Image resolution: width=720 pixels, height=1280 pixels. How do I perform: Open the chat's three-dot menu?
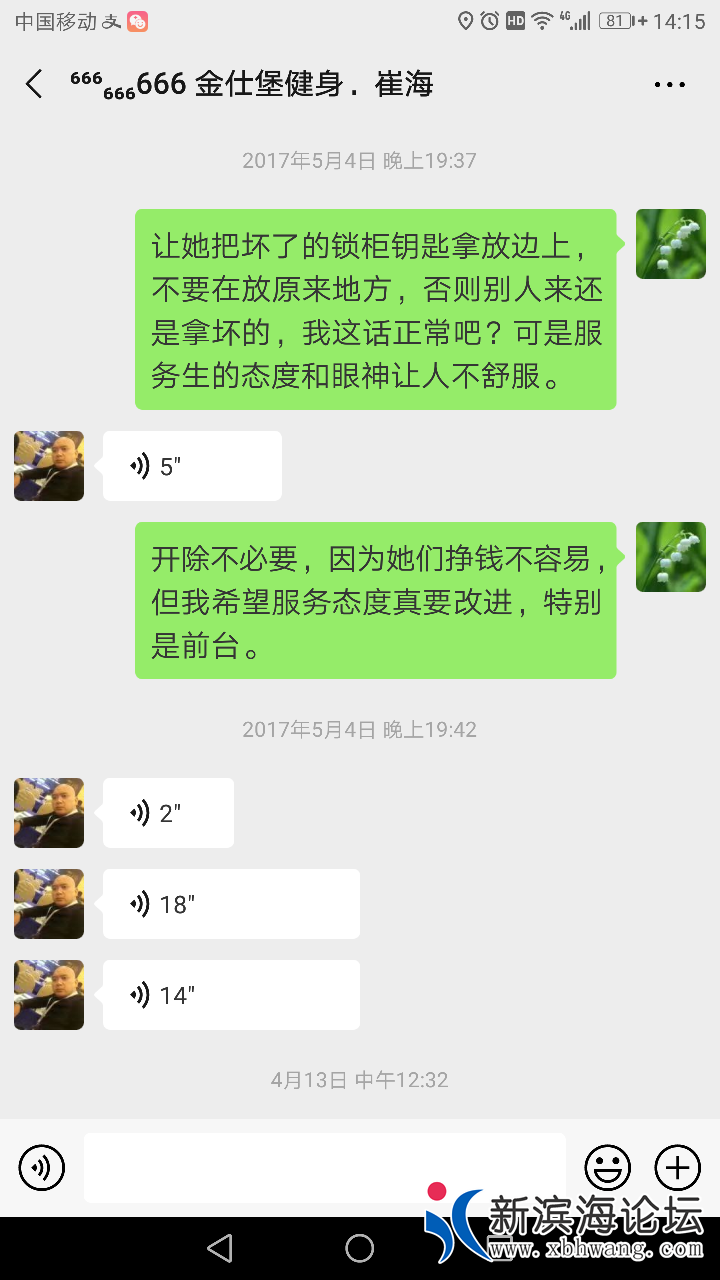click(669, 85)
